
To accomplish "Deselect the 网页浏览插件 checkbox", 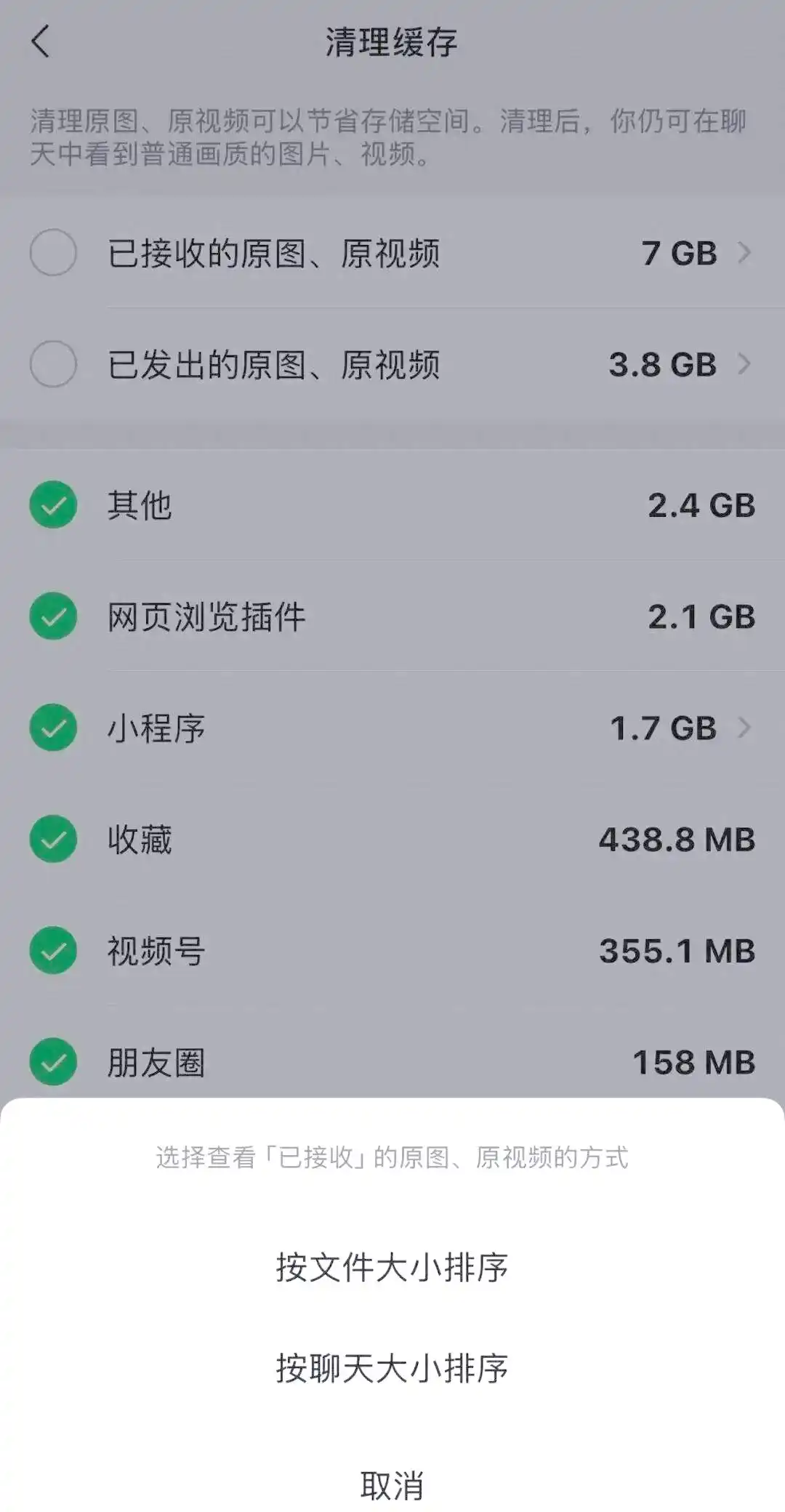I will pos(52,617).
